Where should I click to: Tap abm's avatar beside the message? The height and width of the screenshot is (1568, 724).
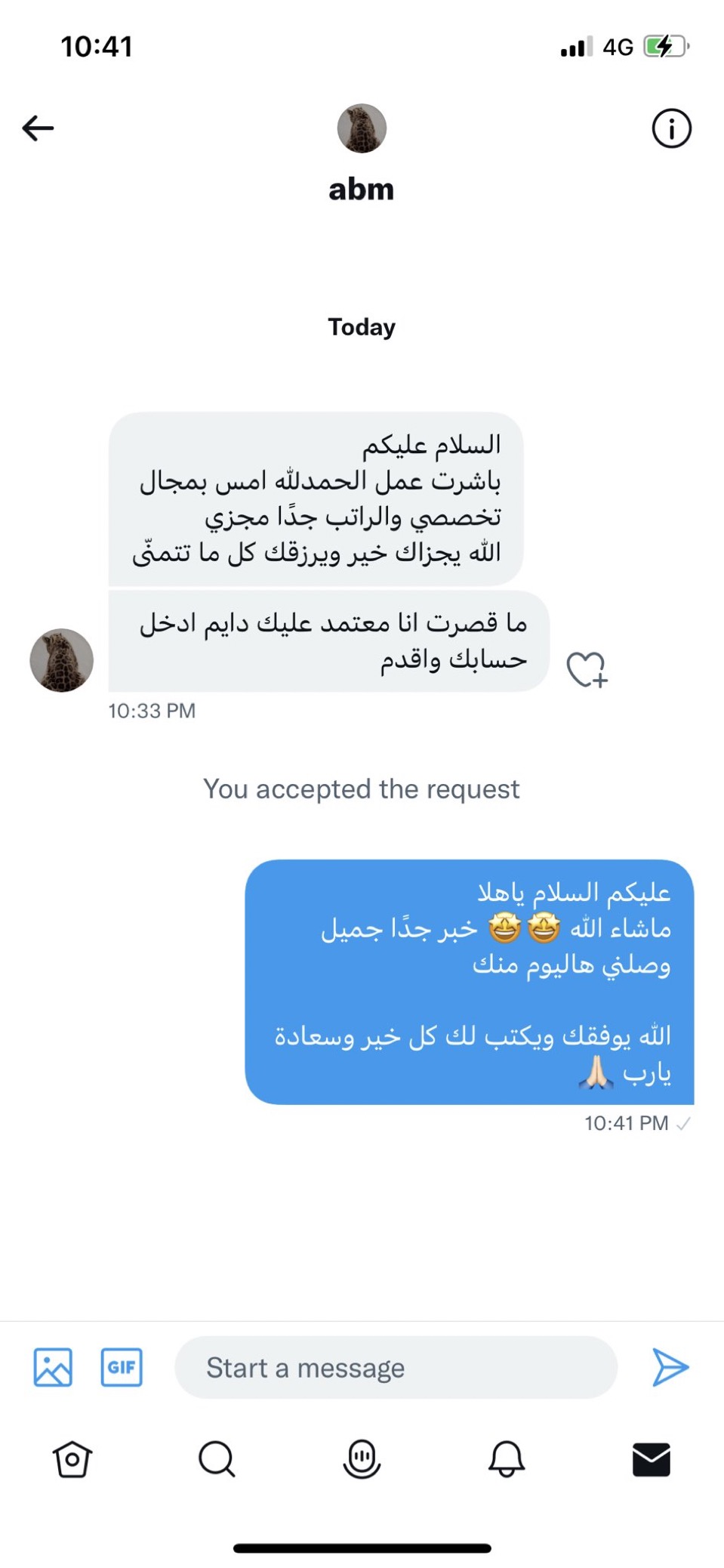[x=62, y=660]
